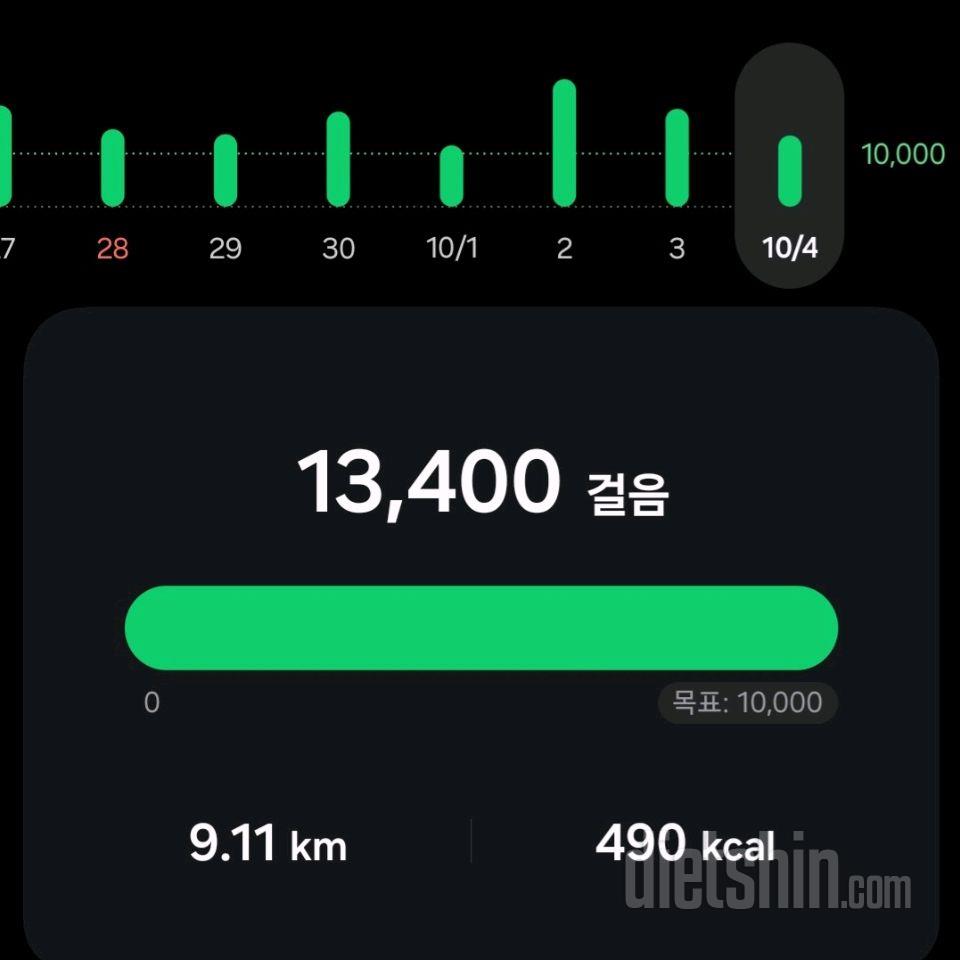Viewport: 960px width, 960px height.
Task: Open step data for day 3
Action: pos(677,158)
